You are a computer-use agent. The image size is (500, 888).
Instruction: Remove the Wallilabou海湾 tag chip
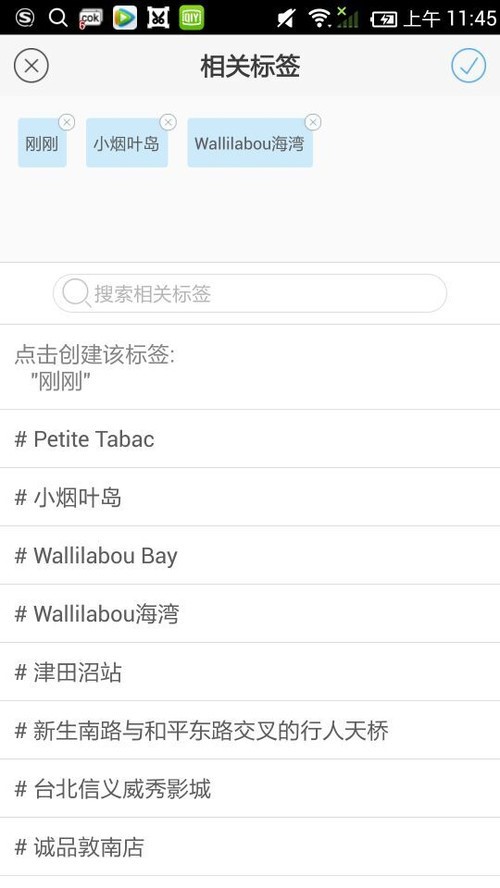tap(313, 122)
